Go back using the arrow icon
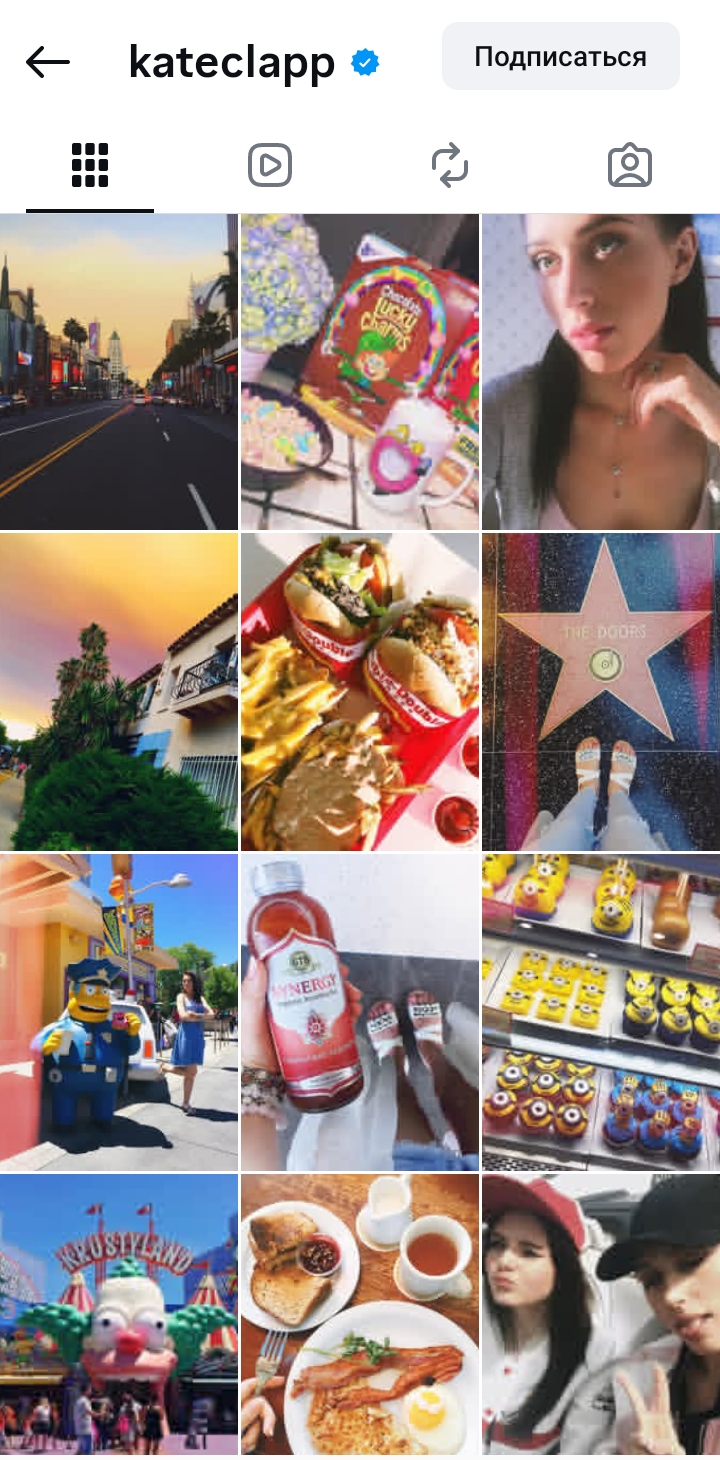This screenshot has height=1460, width=720. click(x=48, y=62)
